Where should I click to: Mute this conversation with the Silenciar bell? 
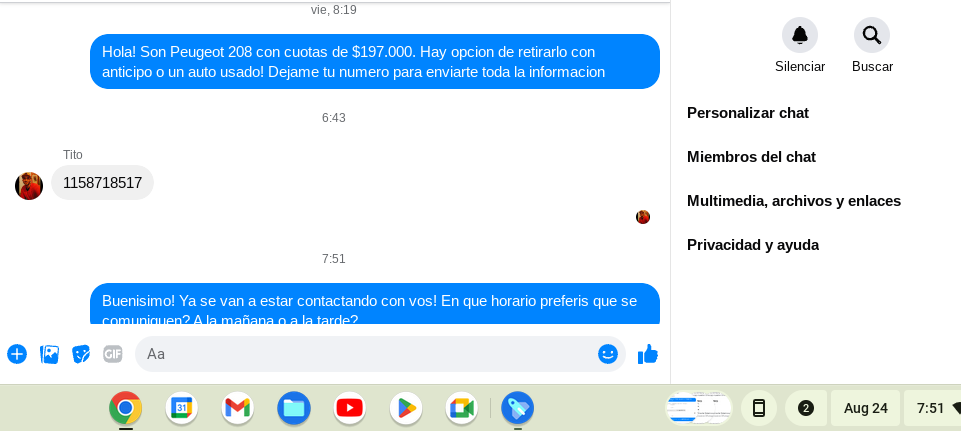(x=800, y=36)
